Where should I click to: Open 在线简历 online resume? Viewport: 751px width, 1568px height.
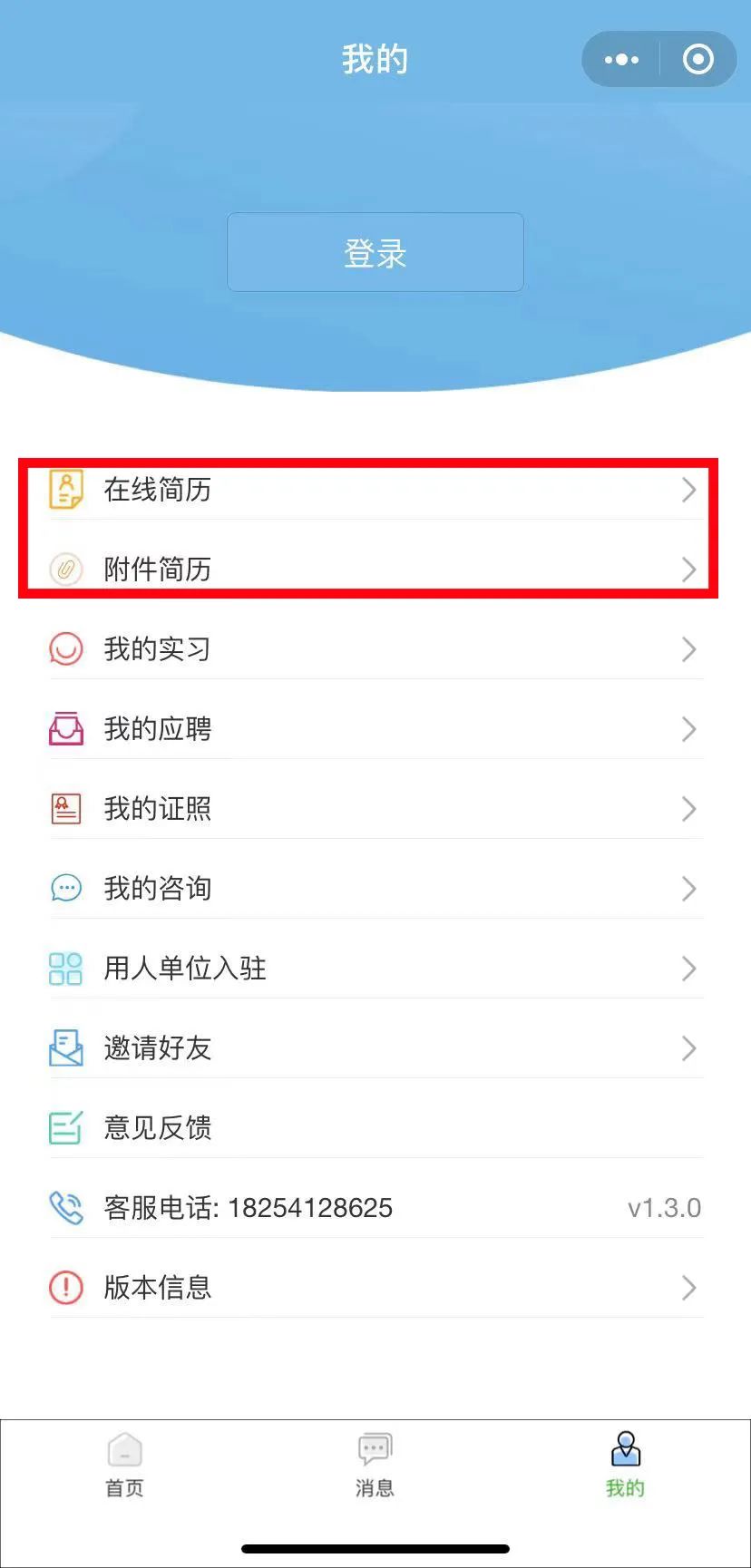coord(375,490)
